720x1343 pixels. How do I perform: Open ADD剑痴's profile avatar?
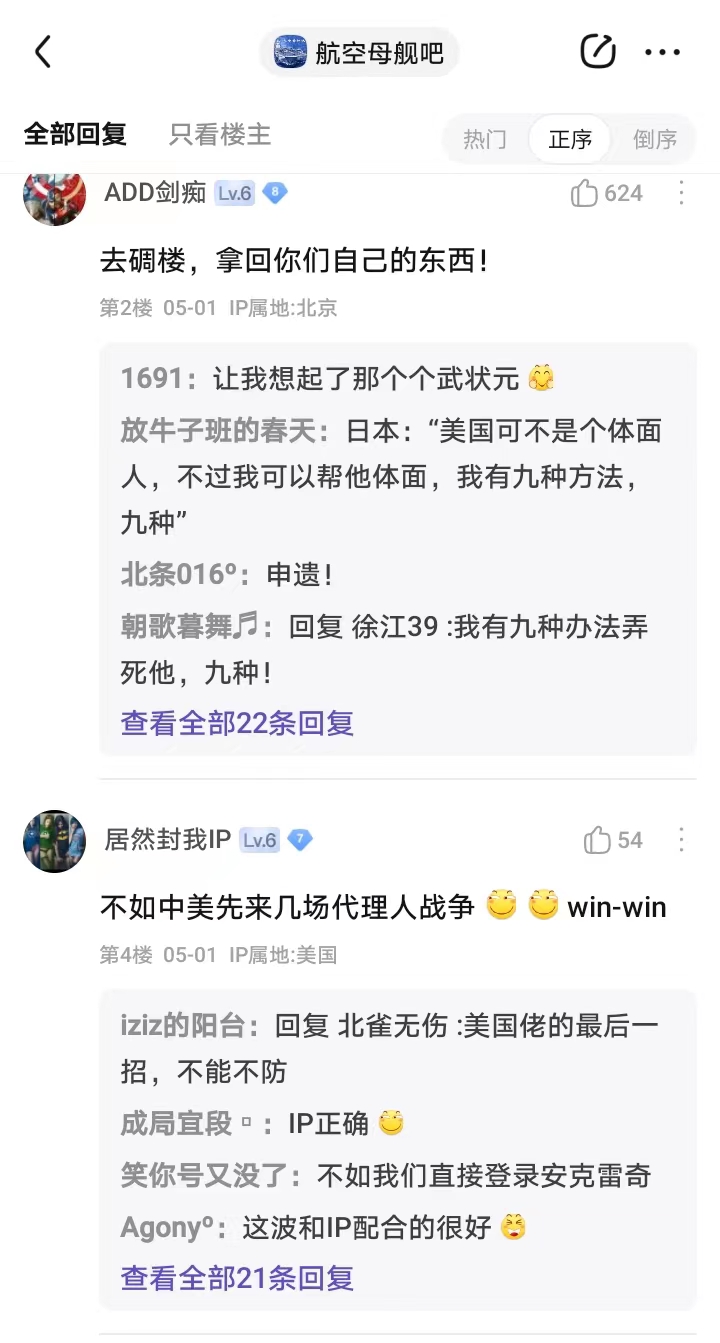click(x=54, y=194)
